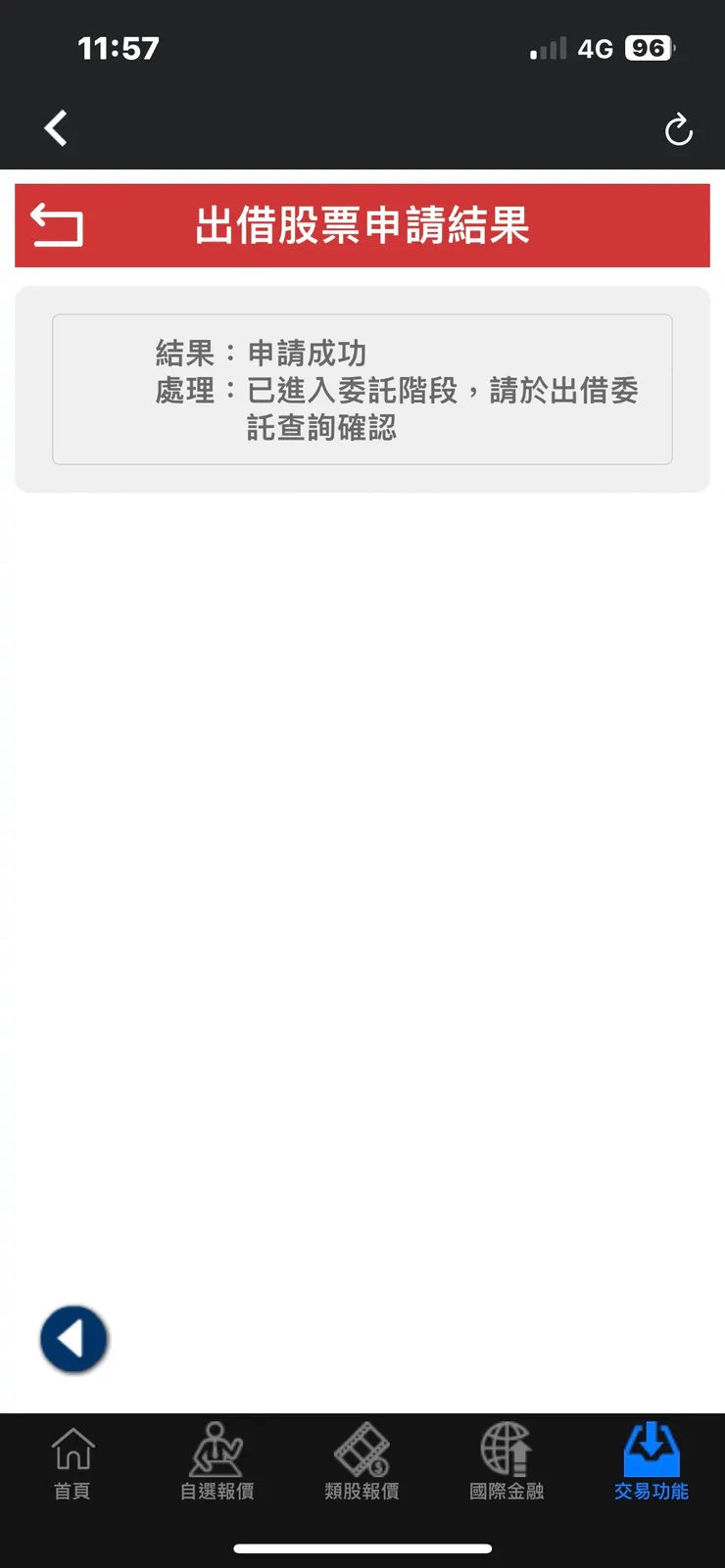
Task: Tap the back chevron in the black bar
Action: click(55, 127)
